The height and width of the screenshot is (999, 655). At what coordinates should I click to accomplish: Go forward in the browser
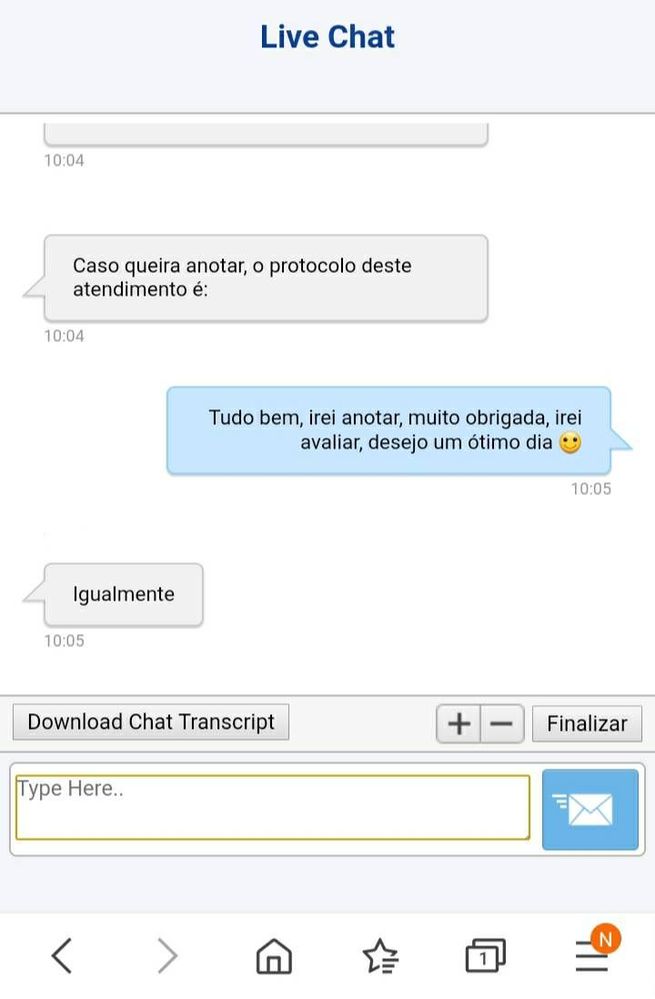click(x=168, y=957)
